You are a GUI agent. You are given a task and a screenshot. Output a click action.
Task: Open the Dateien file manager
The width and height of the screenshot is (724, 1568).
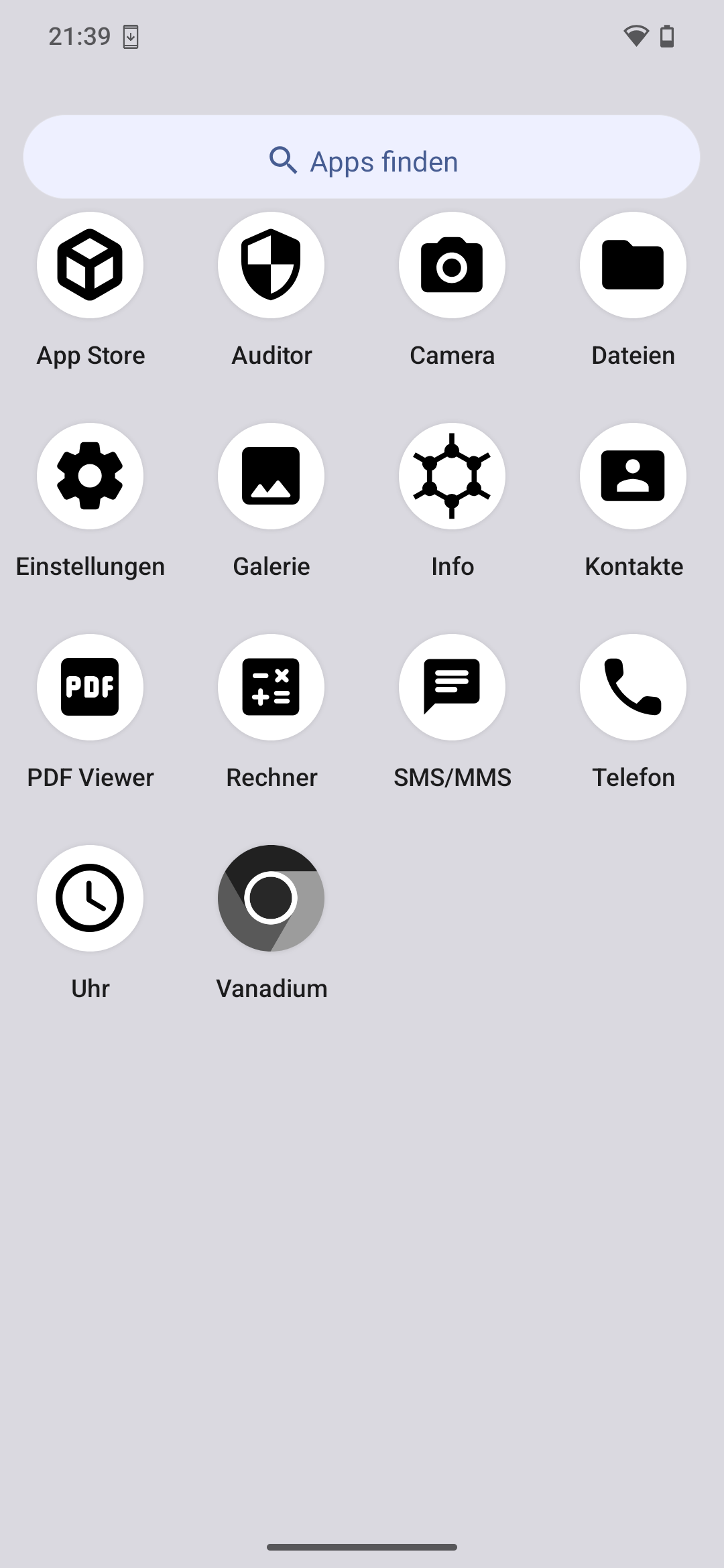633,265
